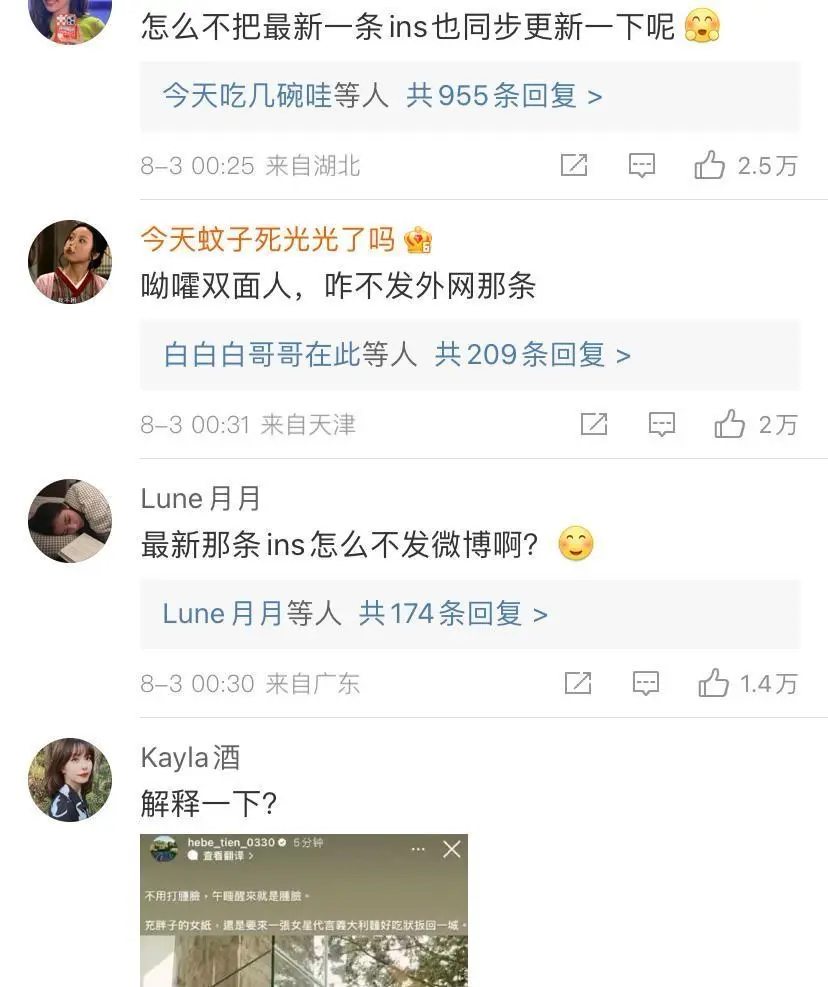Like Lune月月's comment showing 1.4万
The height and width of the screenshot is (987, 828).
(715, 683)
